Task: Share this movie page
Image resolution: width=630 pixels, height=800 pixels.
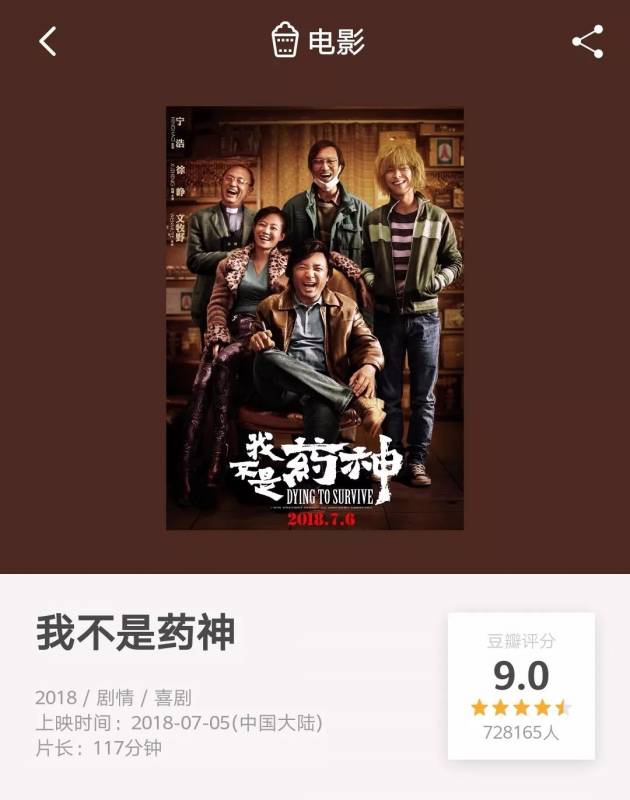Action: point(587,41)
